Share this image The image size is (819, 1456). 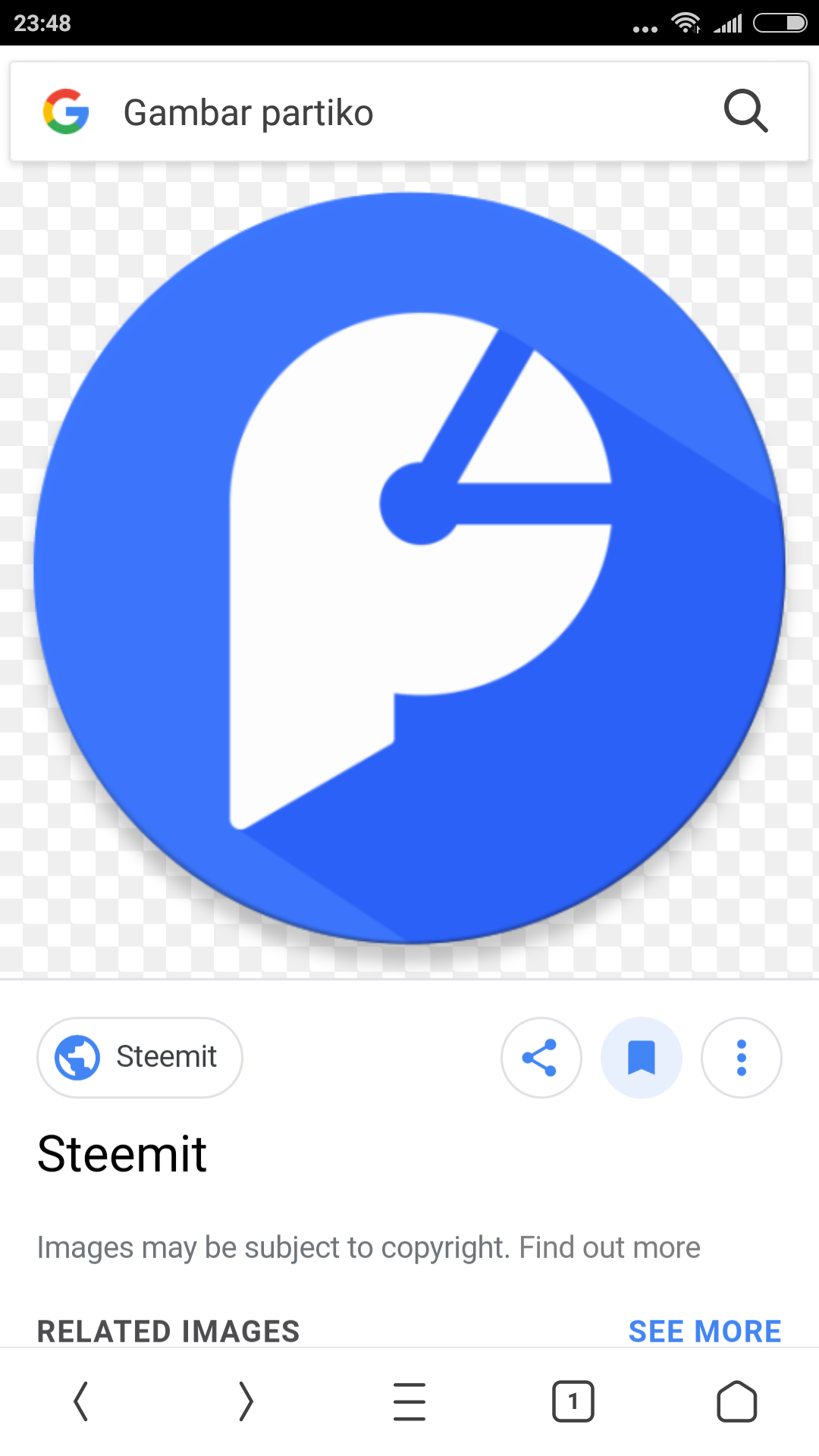coord(541,1057)
